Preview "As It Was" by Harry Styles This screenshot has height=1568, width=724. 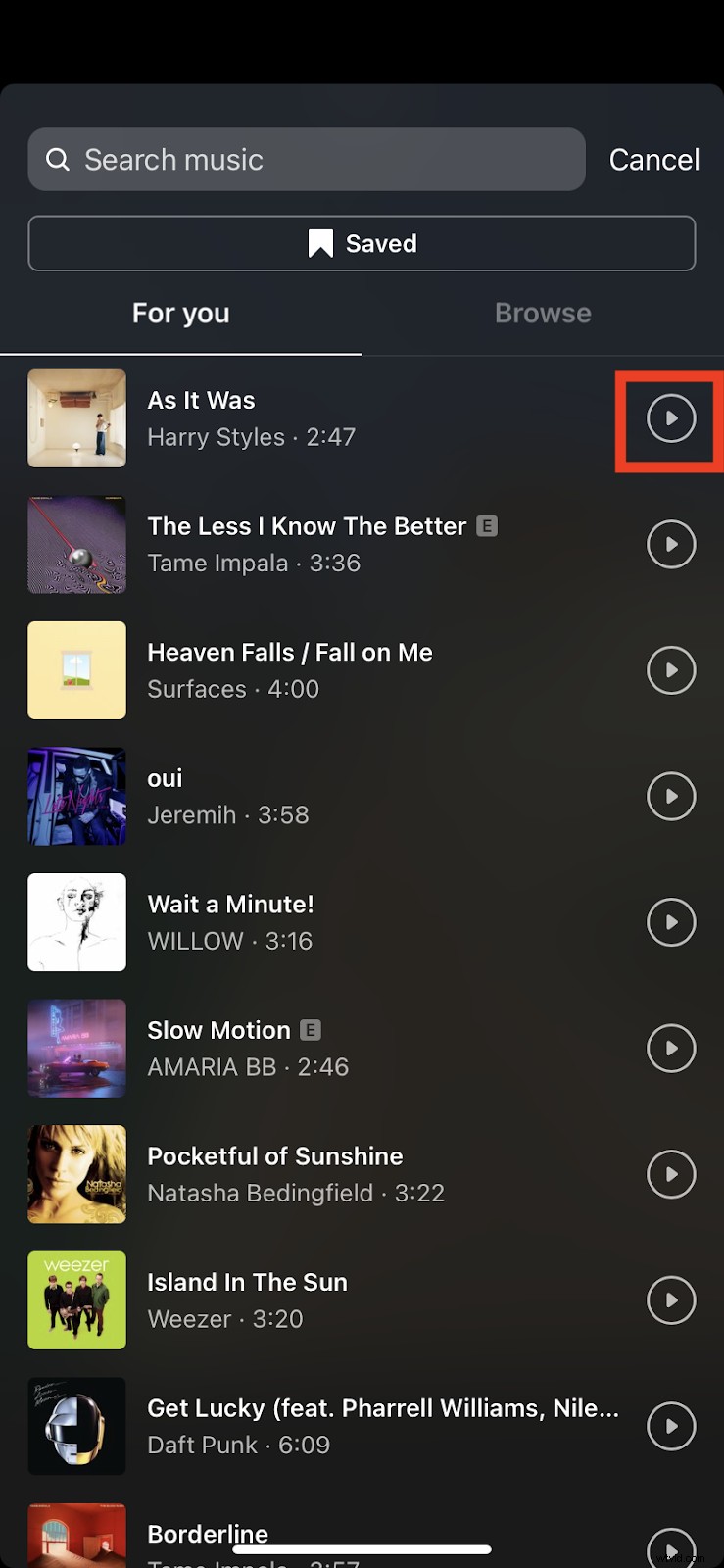(670, 419)
